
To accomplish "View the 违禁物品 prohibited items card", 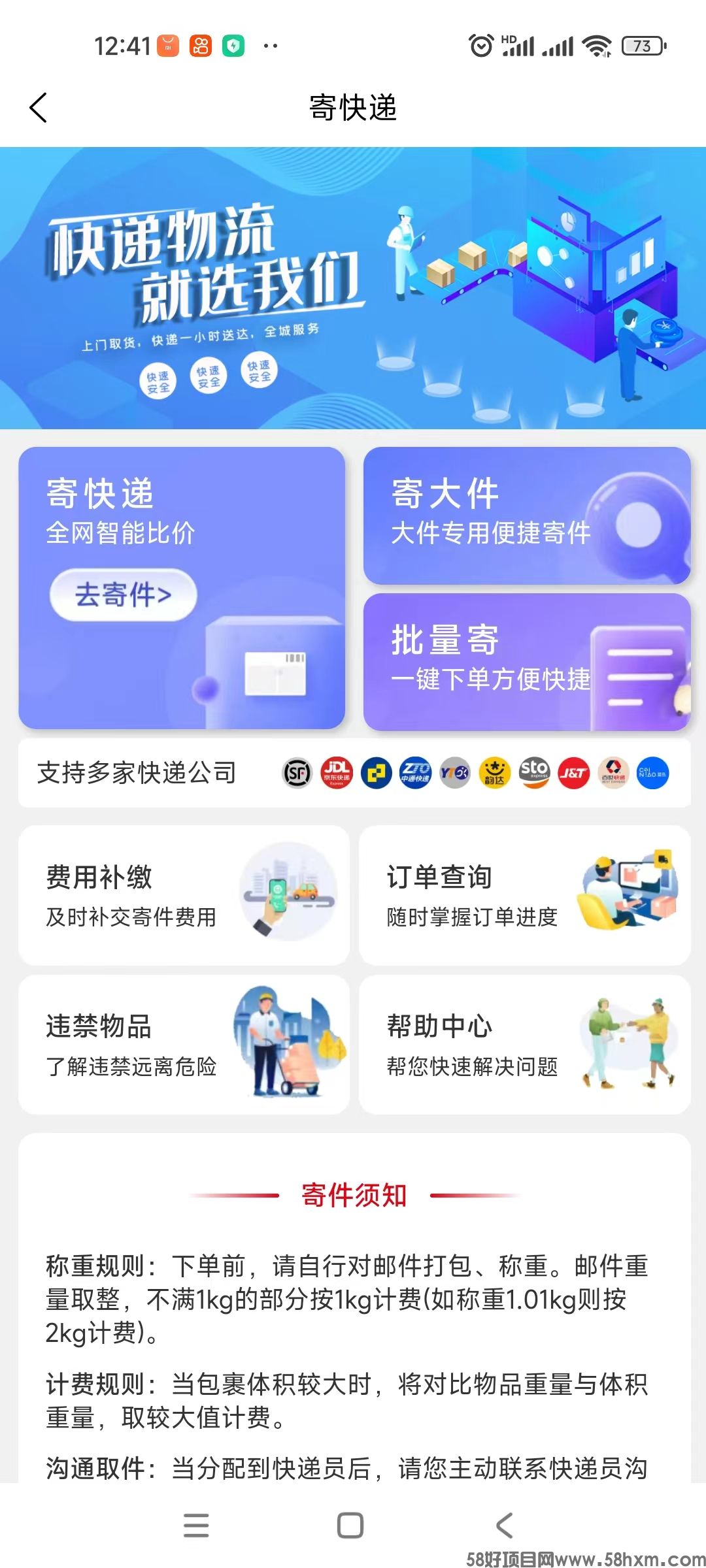I will point(184,1045).
